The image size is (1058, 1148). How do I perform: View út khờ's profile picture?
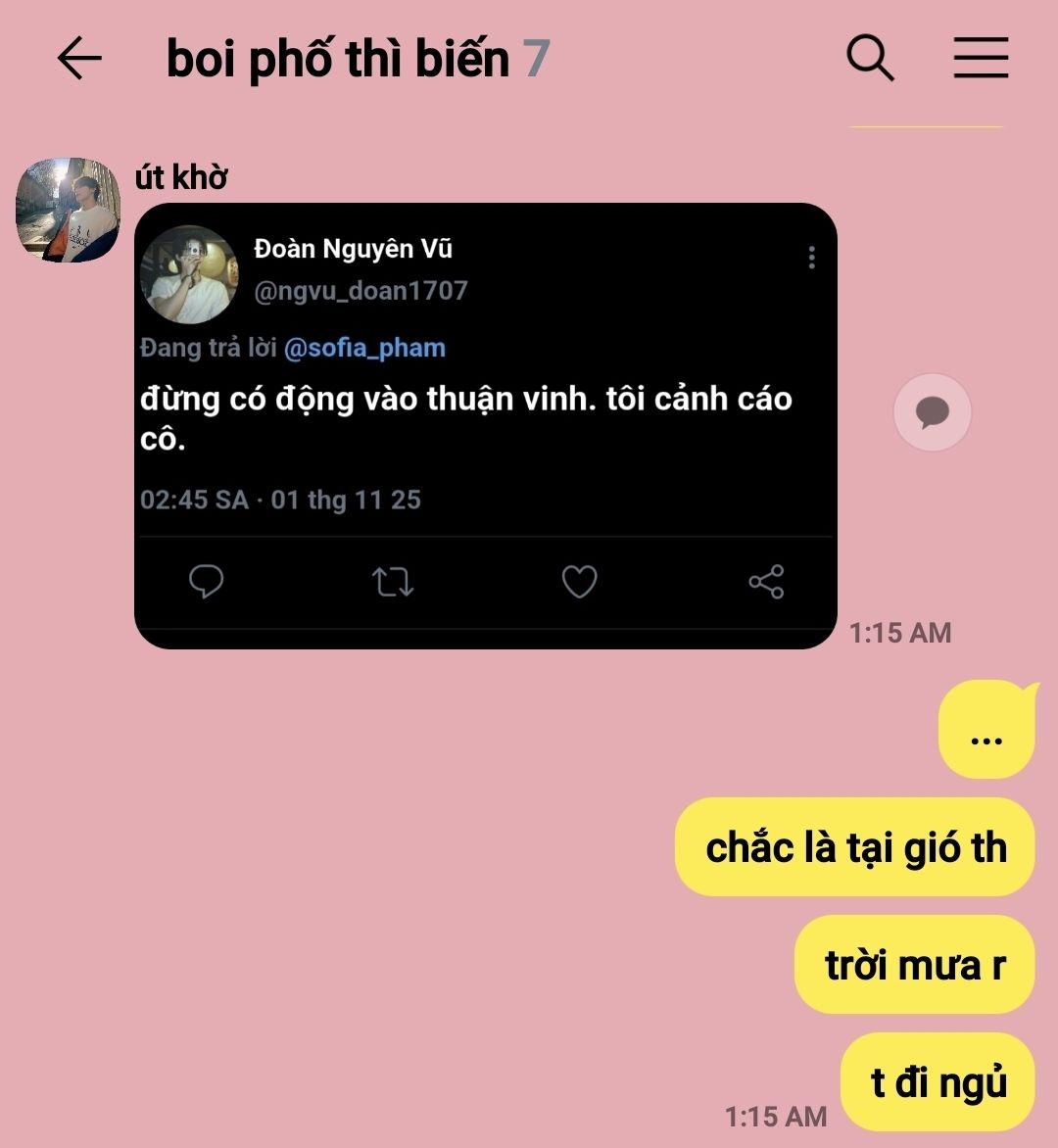click(x=69, y=210)
